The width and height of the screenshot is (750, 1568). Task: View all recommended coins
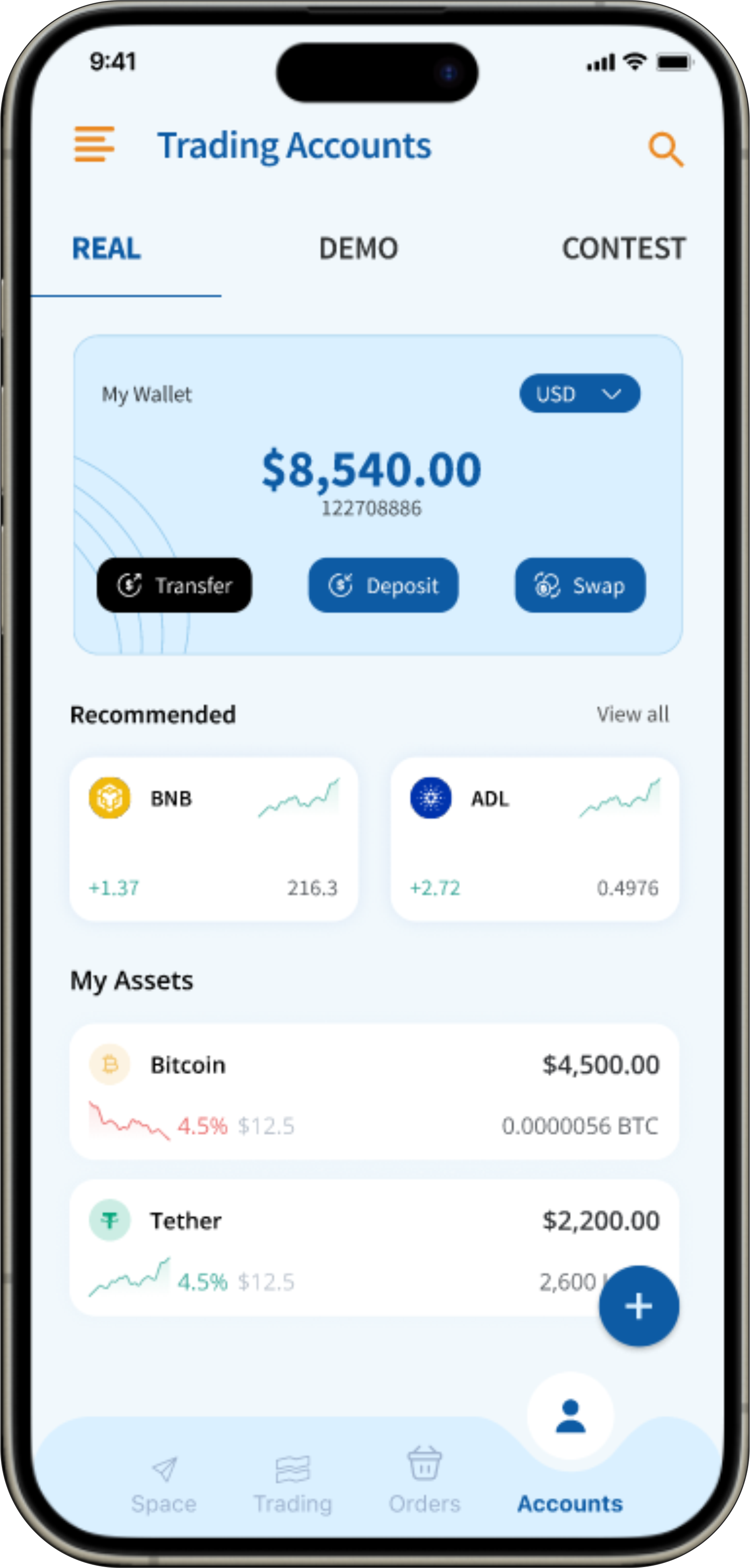[632, 714]
